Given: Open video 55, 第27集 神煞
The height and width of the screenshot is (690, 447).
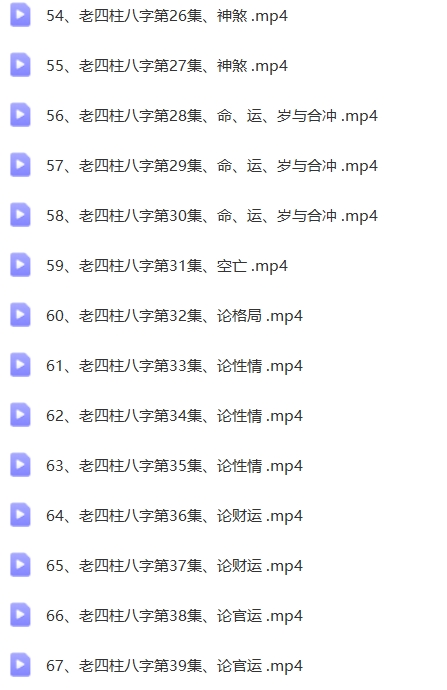Looking at the screenshot, I should [x=167, y=66].
